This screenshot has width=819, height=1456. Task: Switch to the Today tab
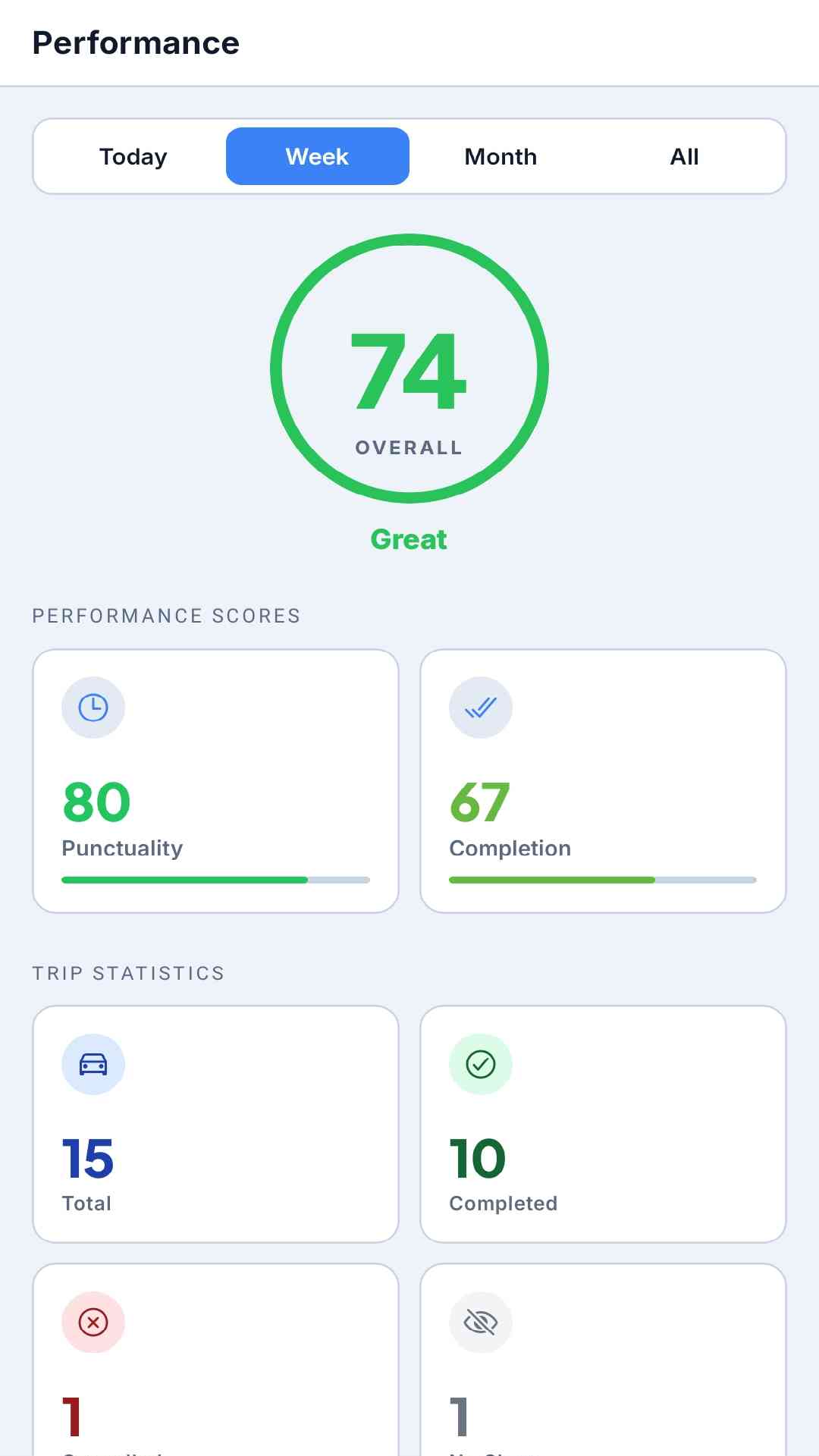(133, 156)
